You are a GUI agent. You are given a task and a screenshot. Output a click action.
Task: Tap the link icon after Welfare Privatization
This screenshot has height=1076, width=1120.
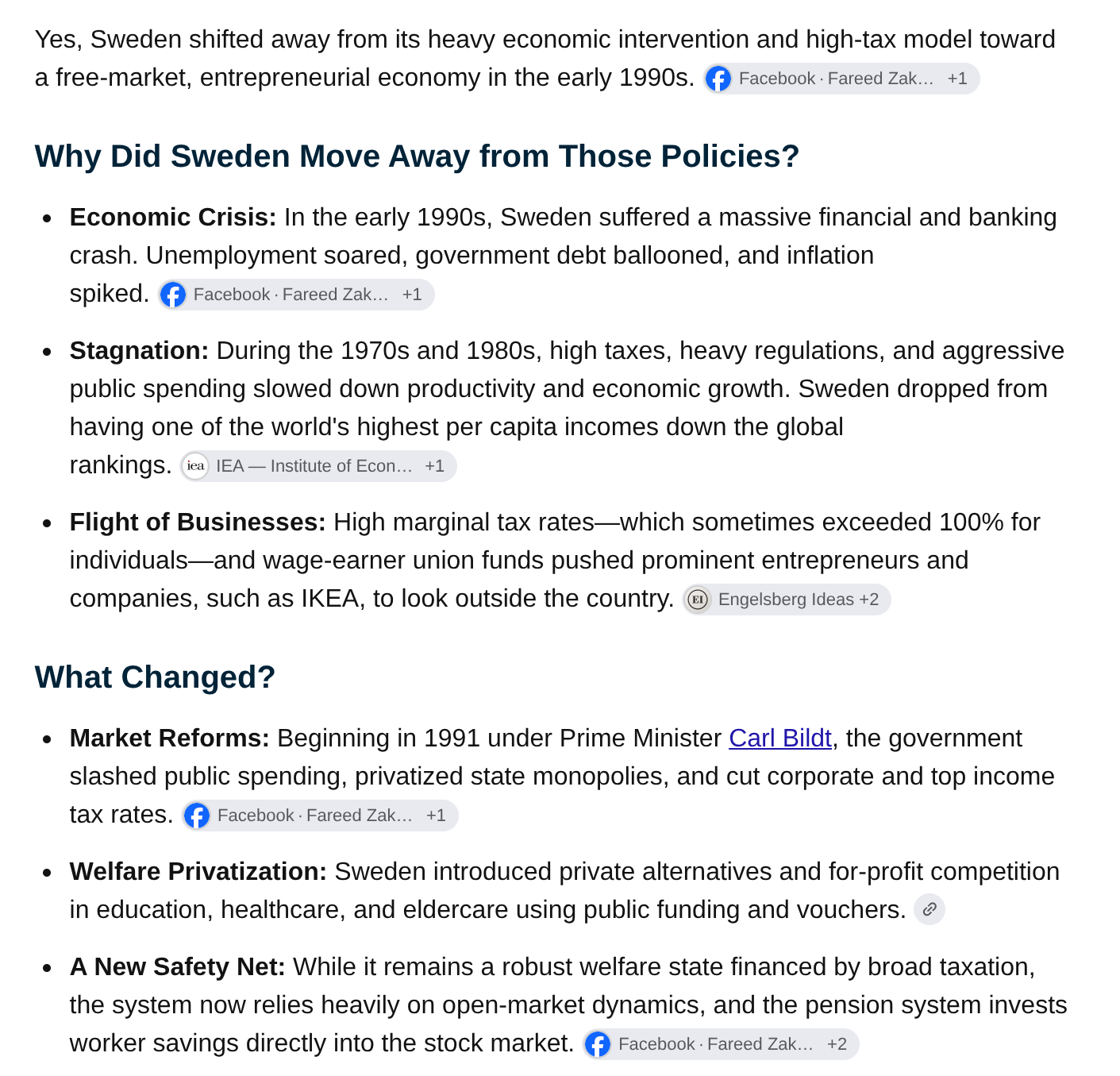(x=929, y=909)
